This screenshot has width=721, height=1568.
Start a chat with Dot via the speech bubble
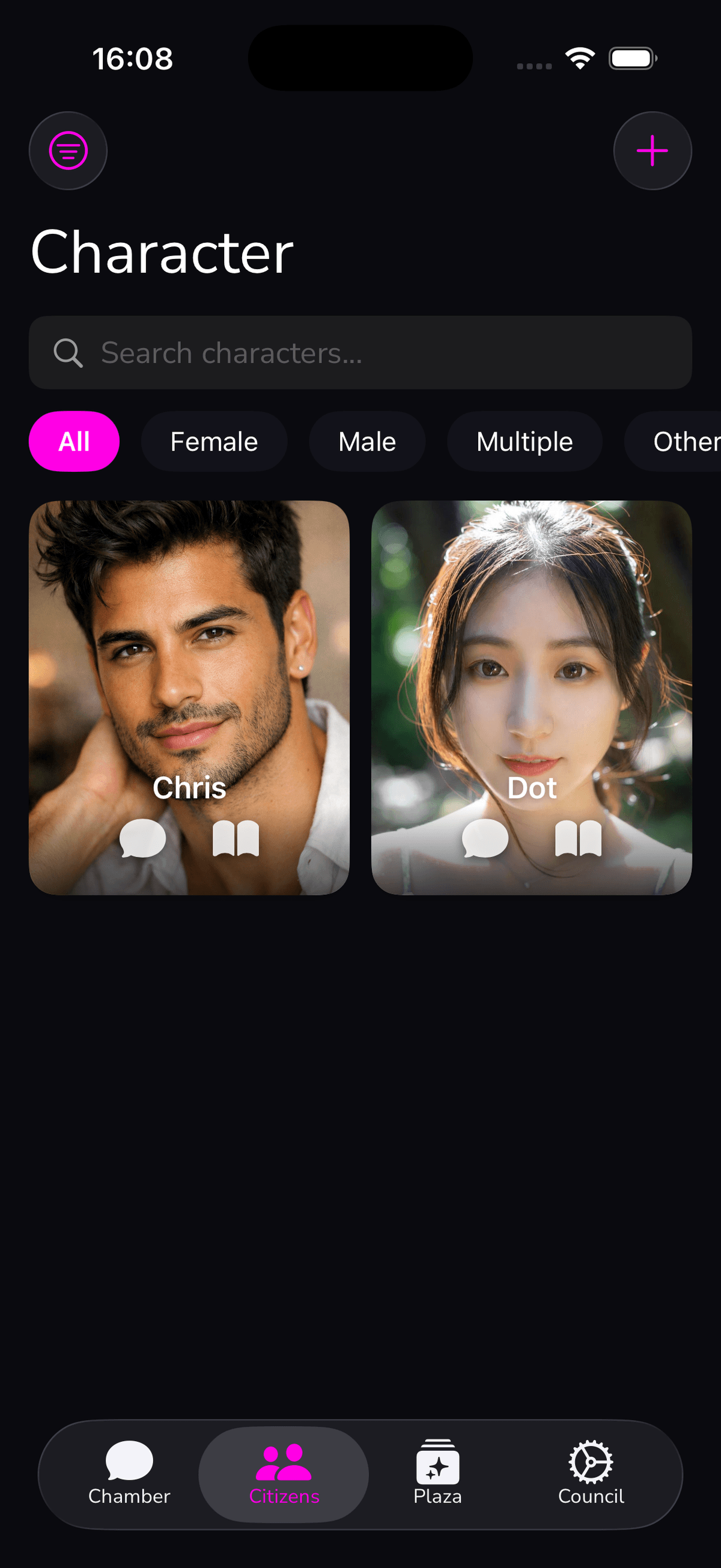484,839
